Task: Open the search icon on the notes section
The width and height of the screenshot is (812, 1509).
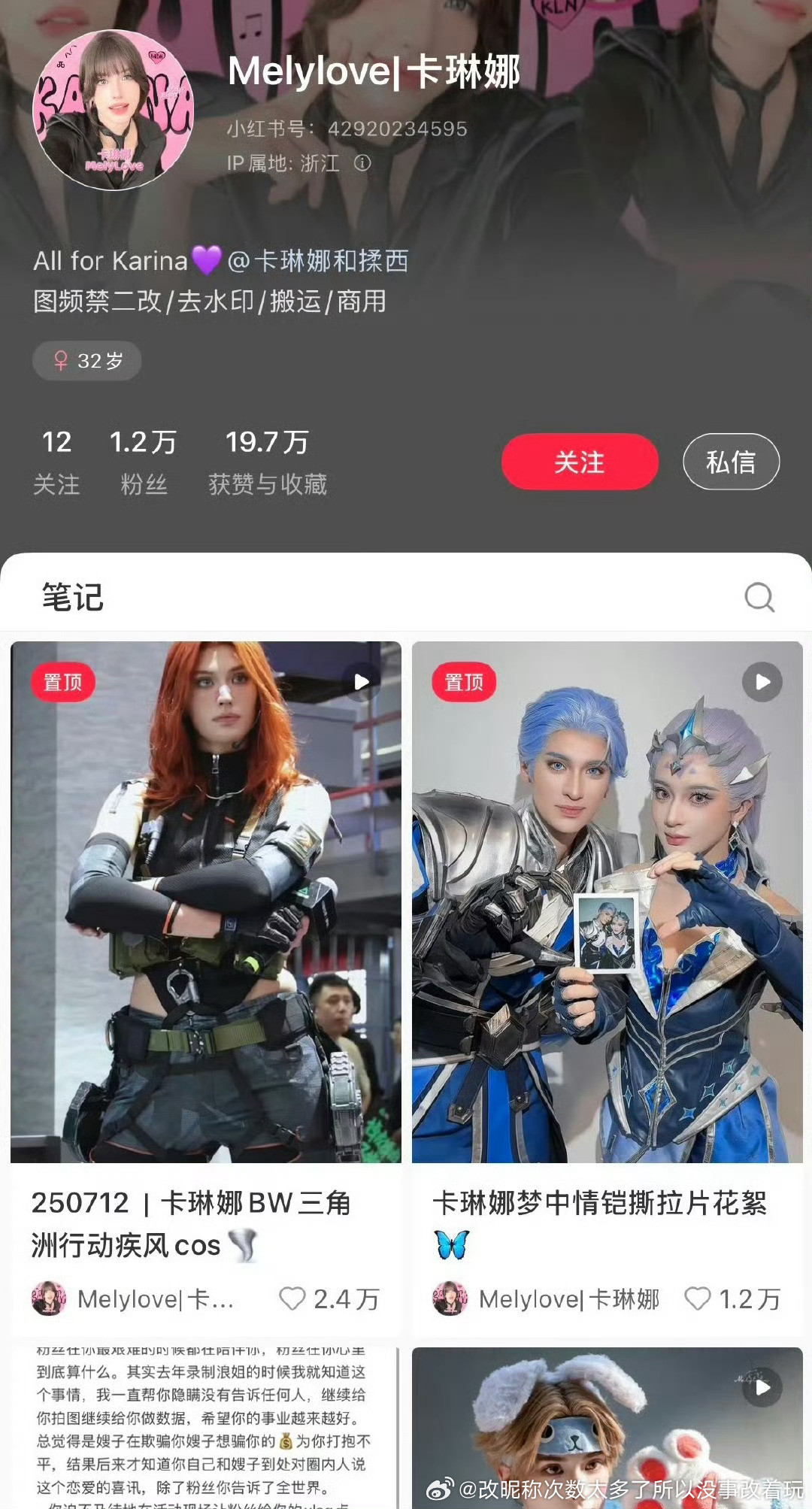Action: pyautogui.click(x=761, y=598)
